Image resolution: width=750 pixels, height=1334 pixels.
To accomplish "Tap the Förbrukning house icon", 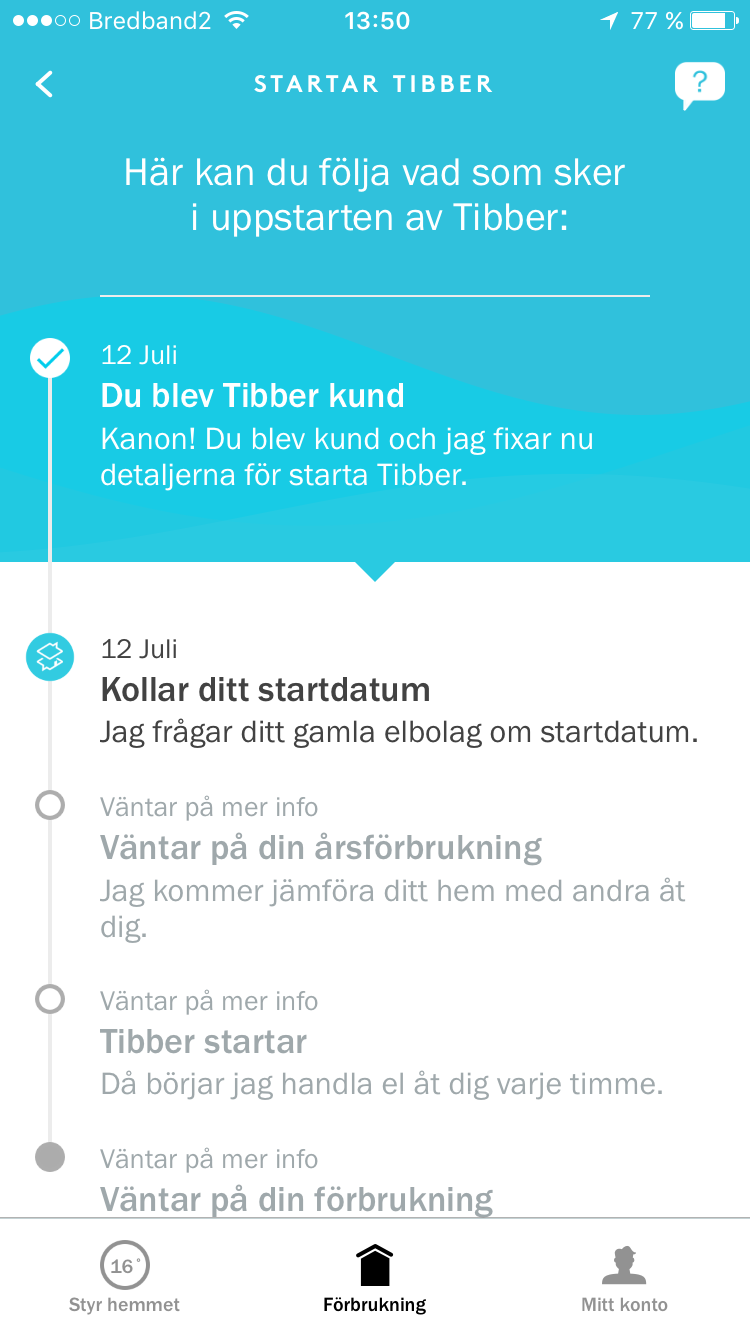I will (x=375, y=1264).
